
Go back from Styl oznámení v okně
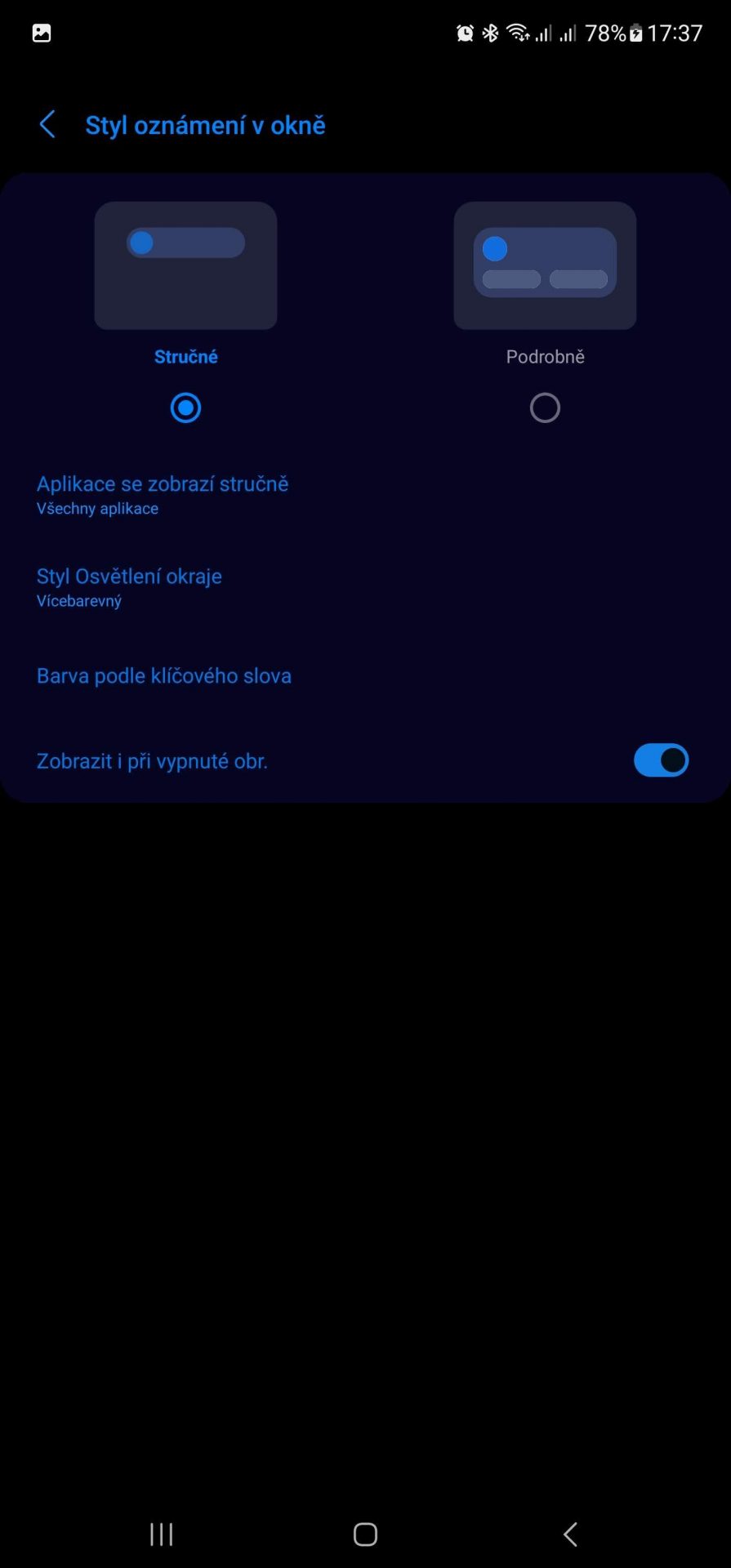tap(47, 125)
